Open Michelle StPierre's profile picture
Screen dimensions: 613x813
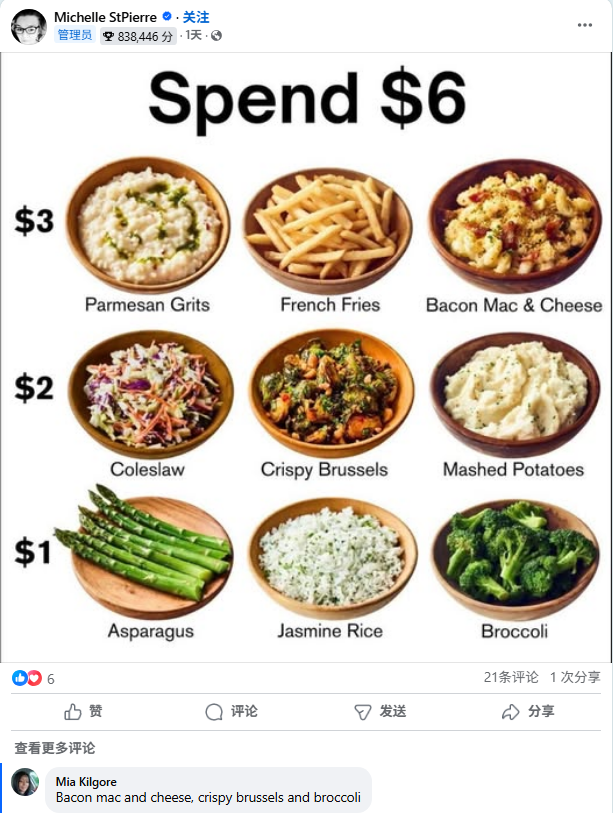tap(28, 27)
